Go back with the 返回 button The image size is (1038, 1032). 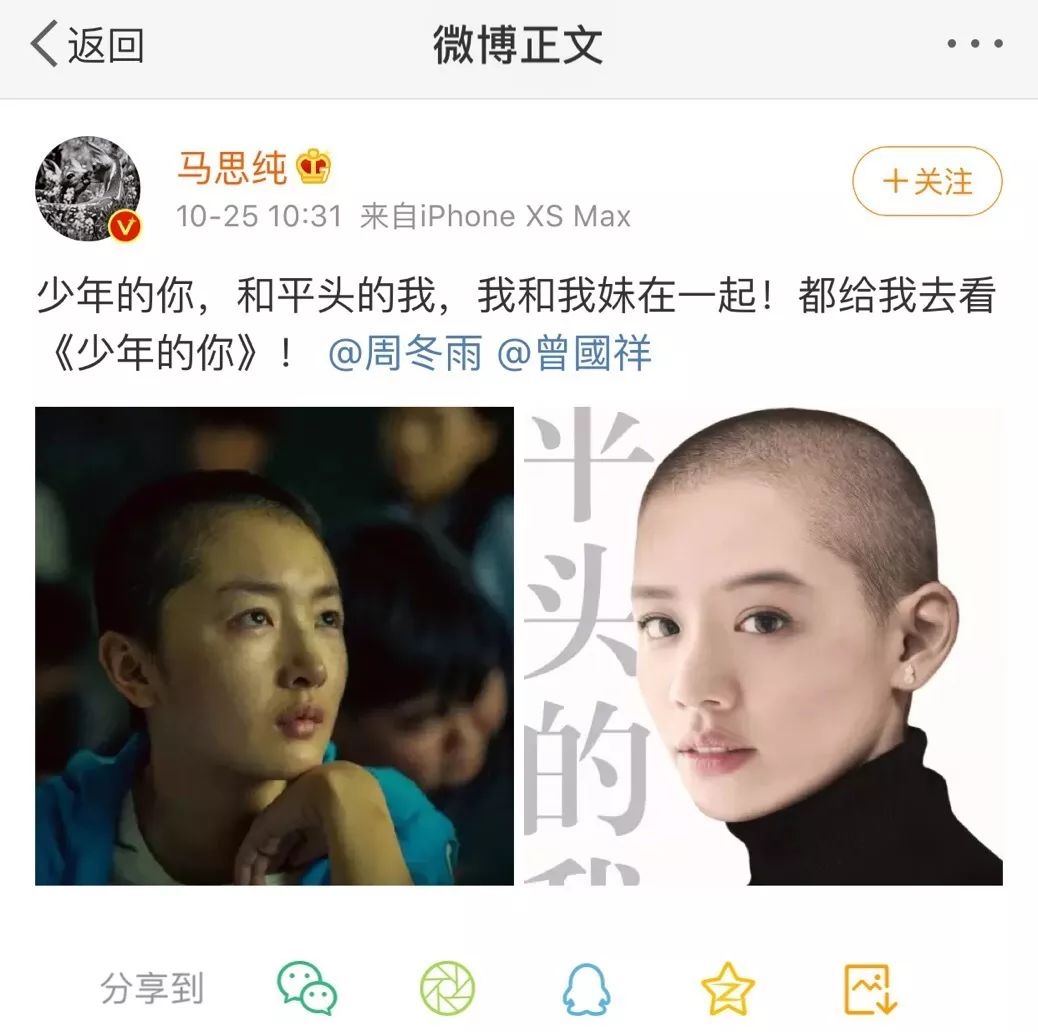point(88,46)
